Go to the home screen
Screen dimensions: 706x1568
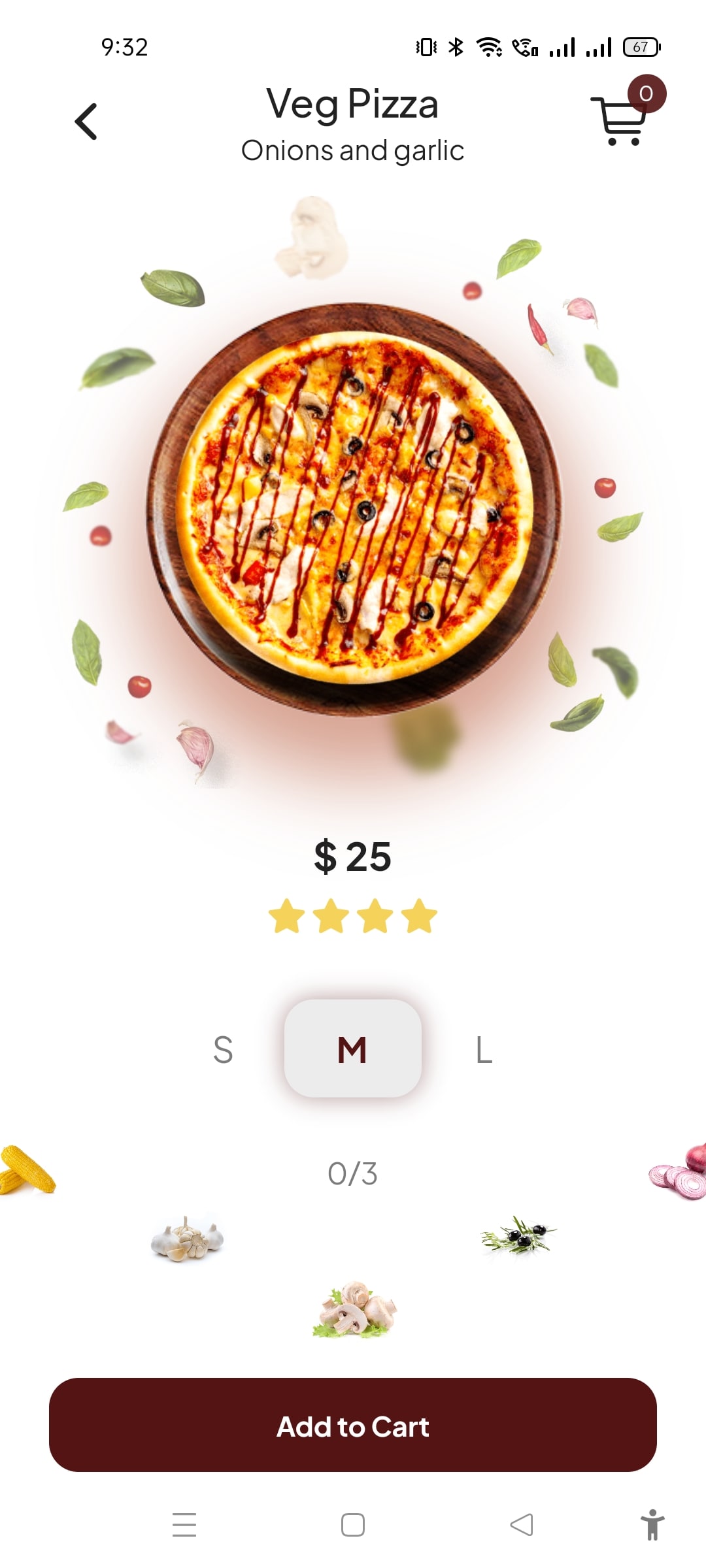point(353,1525)
